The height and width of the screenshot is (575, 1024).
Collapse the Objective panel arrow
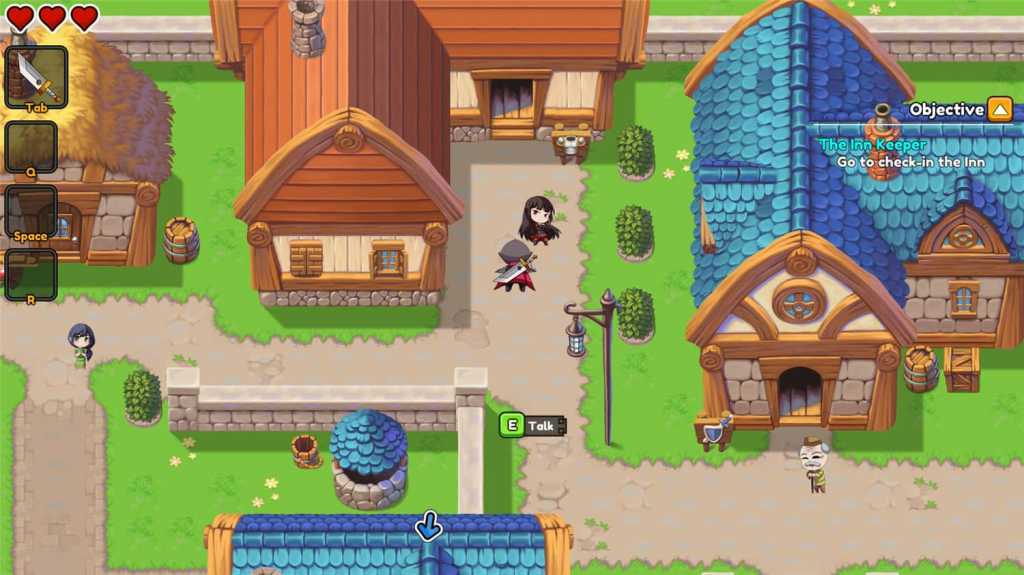click(x=1000, y=110)
